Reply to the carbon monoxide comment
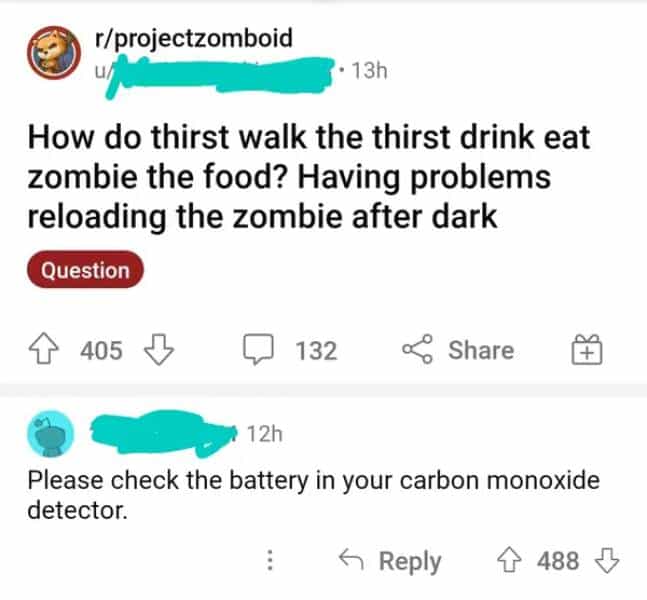Viewport: 647px width, 600px height. (395, 561)
